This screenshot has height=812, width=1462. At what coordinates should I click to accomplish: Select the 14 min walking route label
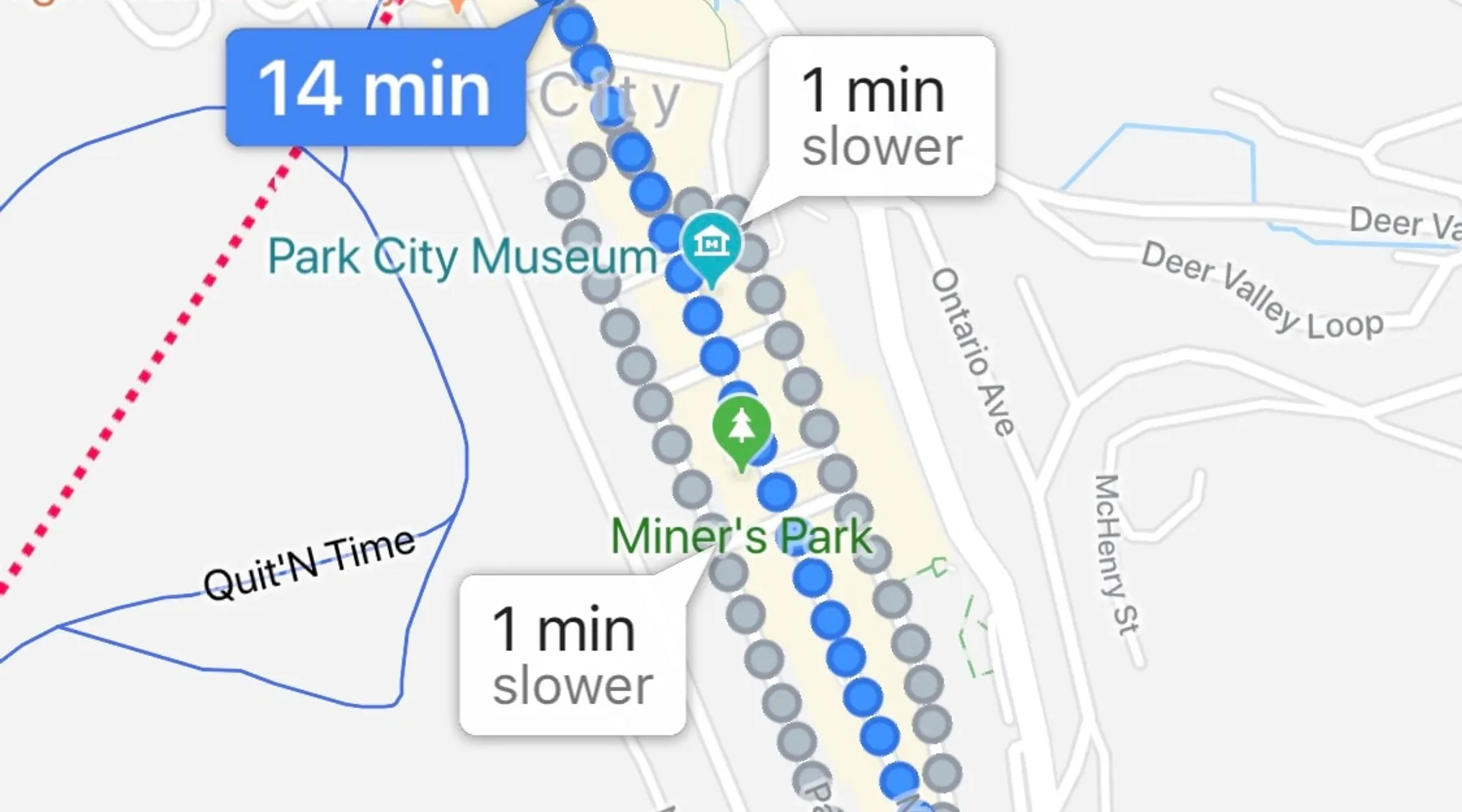[375, 89]
